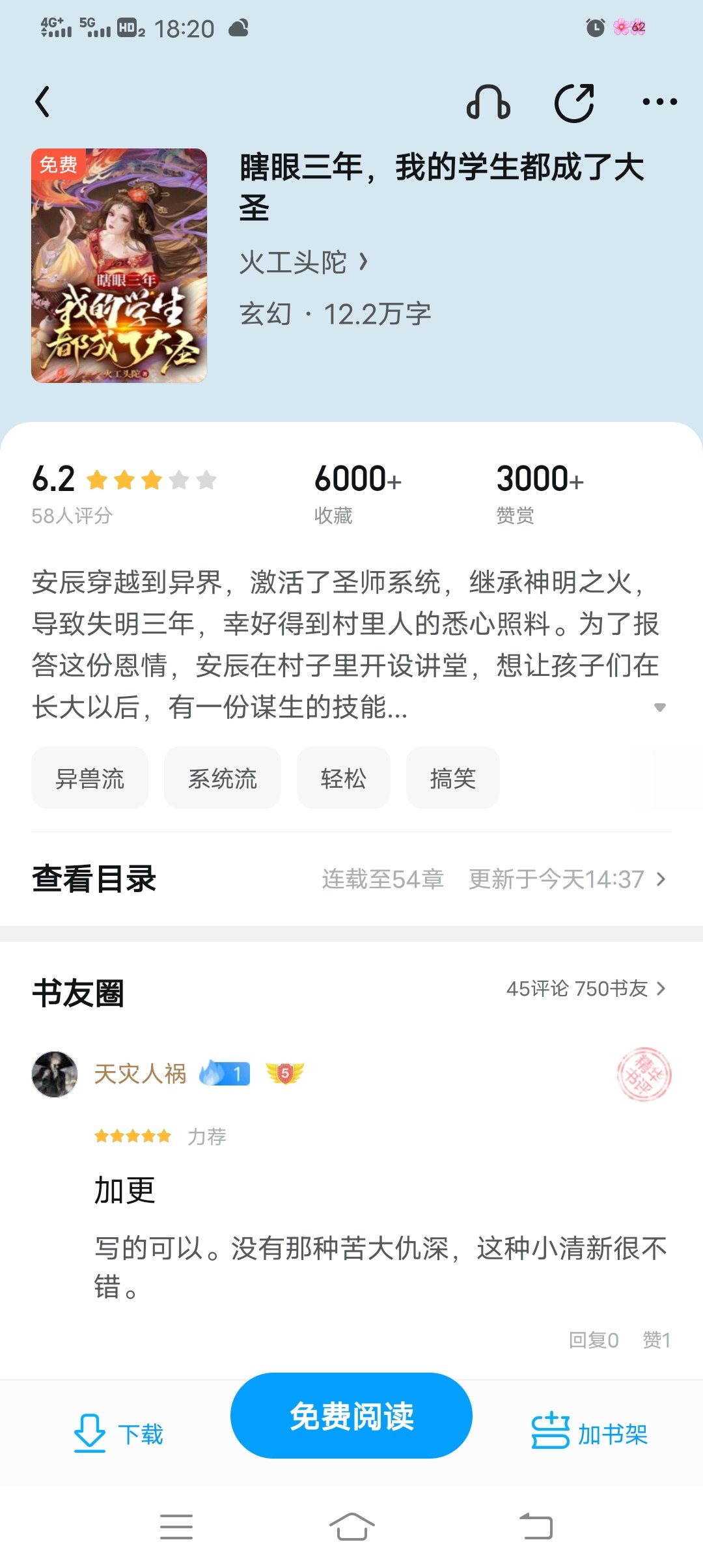Tap the 轻松 tag chip
This screenshot has width=703, height=1568.
click(344, 778)
